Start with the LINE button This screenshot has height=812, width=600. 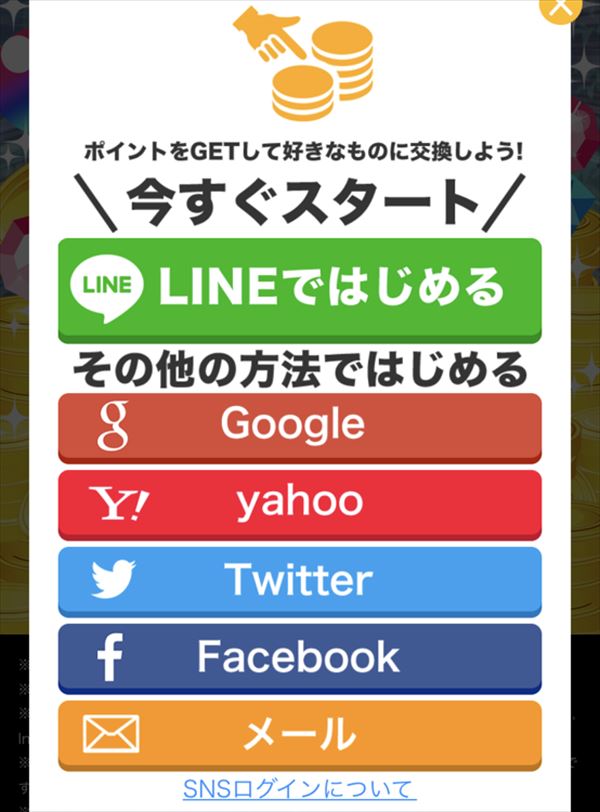[300, 288]
